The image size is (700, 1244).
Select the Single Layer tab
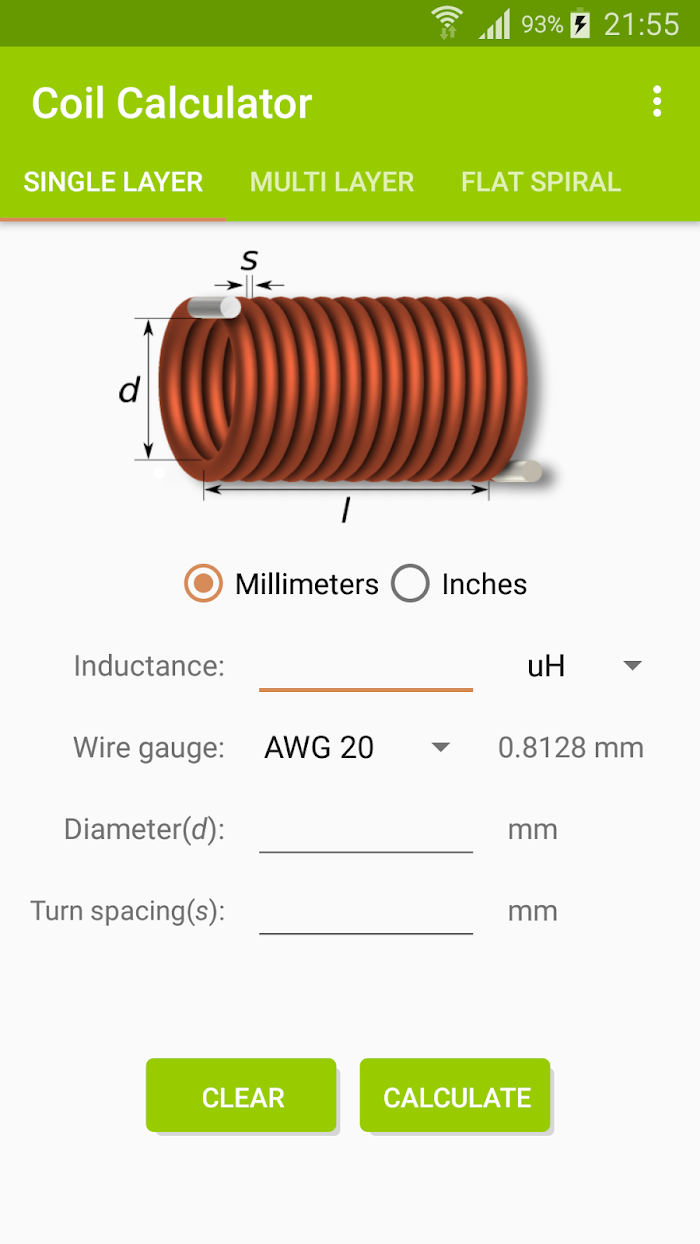113,182
